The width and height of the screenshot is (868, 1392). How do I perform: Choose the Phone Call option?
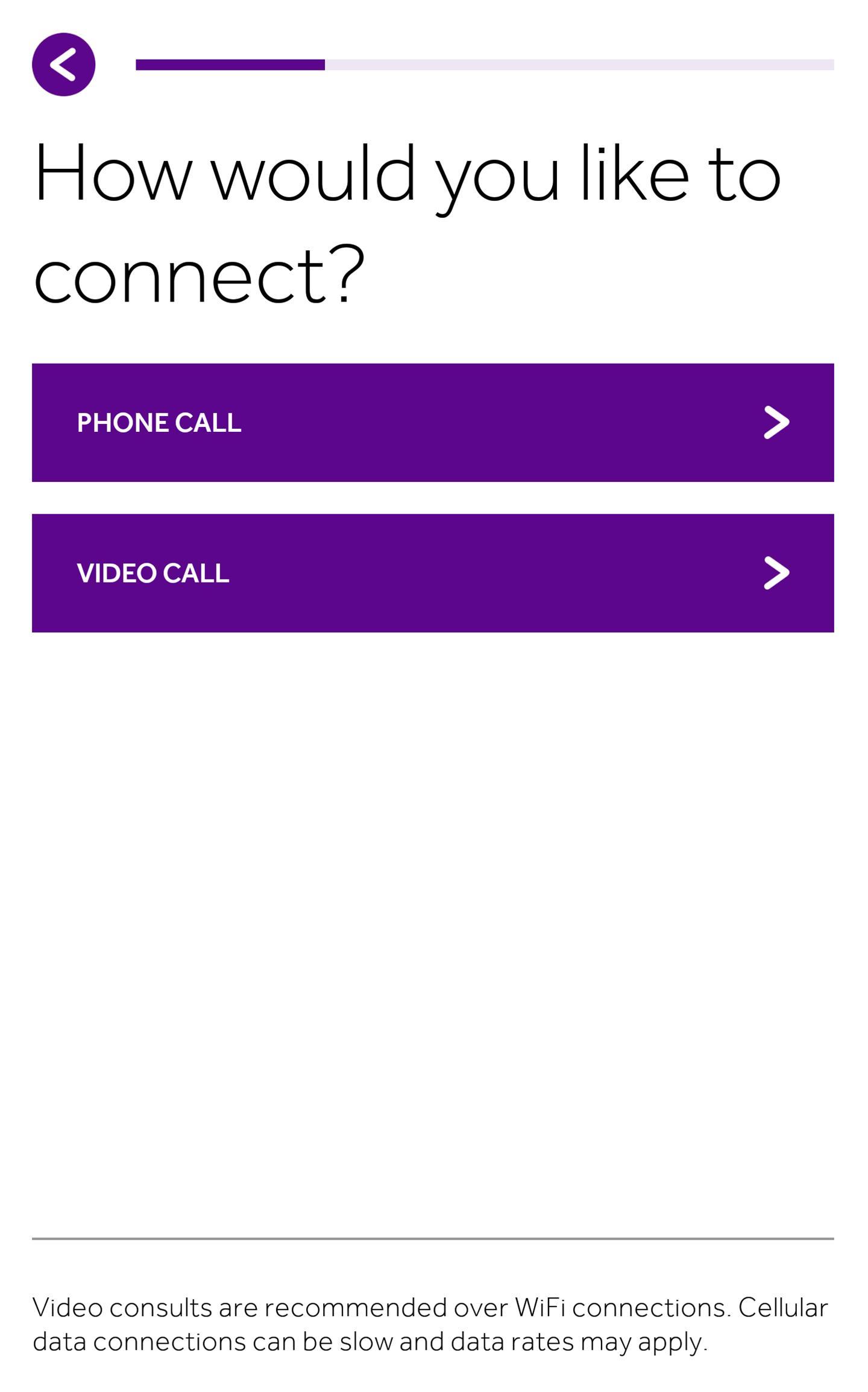pos(433,422)
